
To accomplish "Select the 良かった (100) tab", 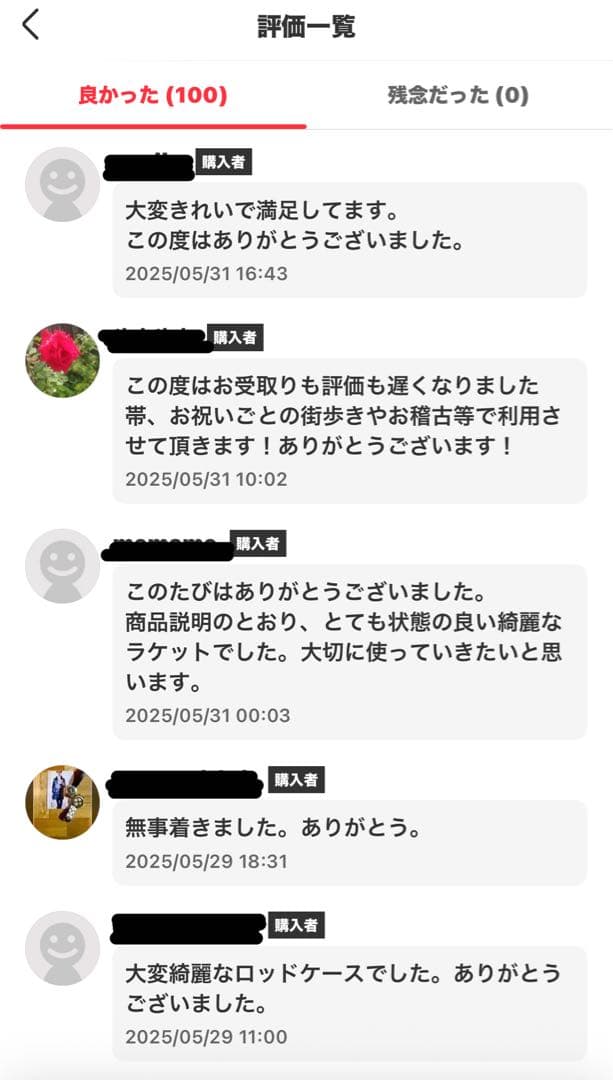I will (153, 96).
